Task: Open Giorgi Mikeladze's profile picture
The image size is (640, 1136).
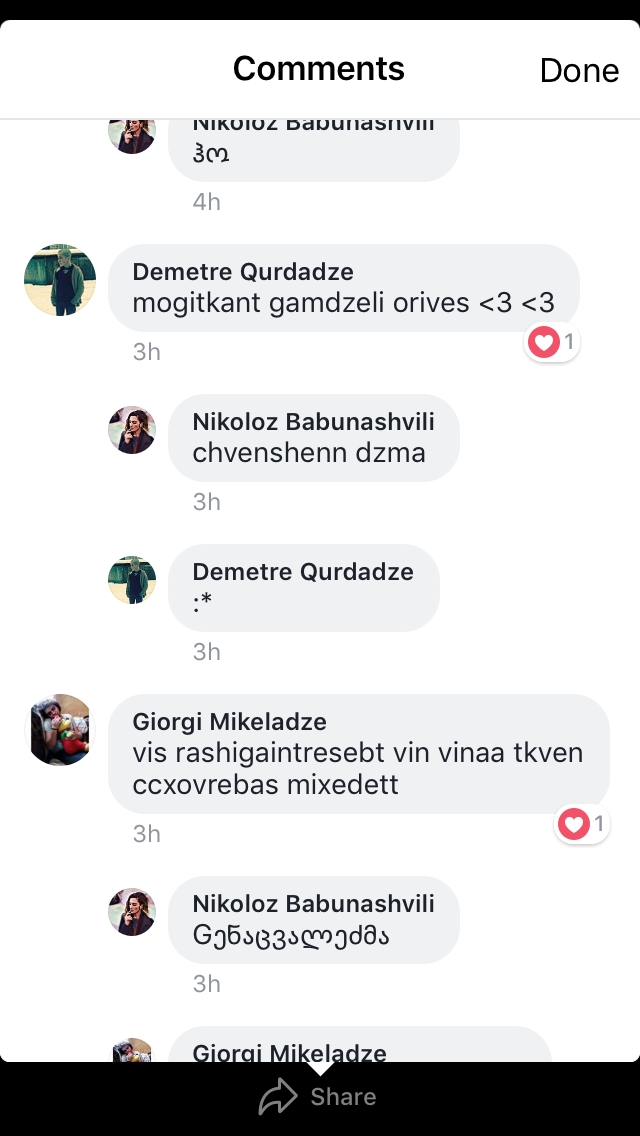Action: [x=60, y=730]
